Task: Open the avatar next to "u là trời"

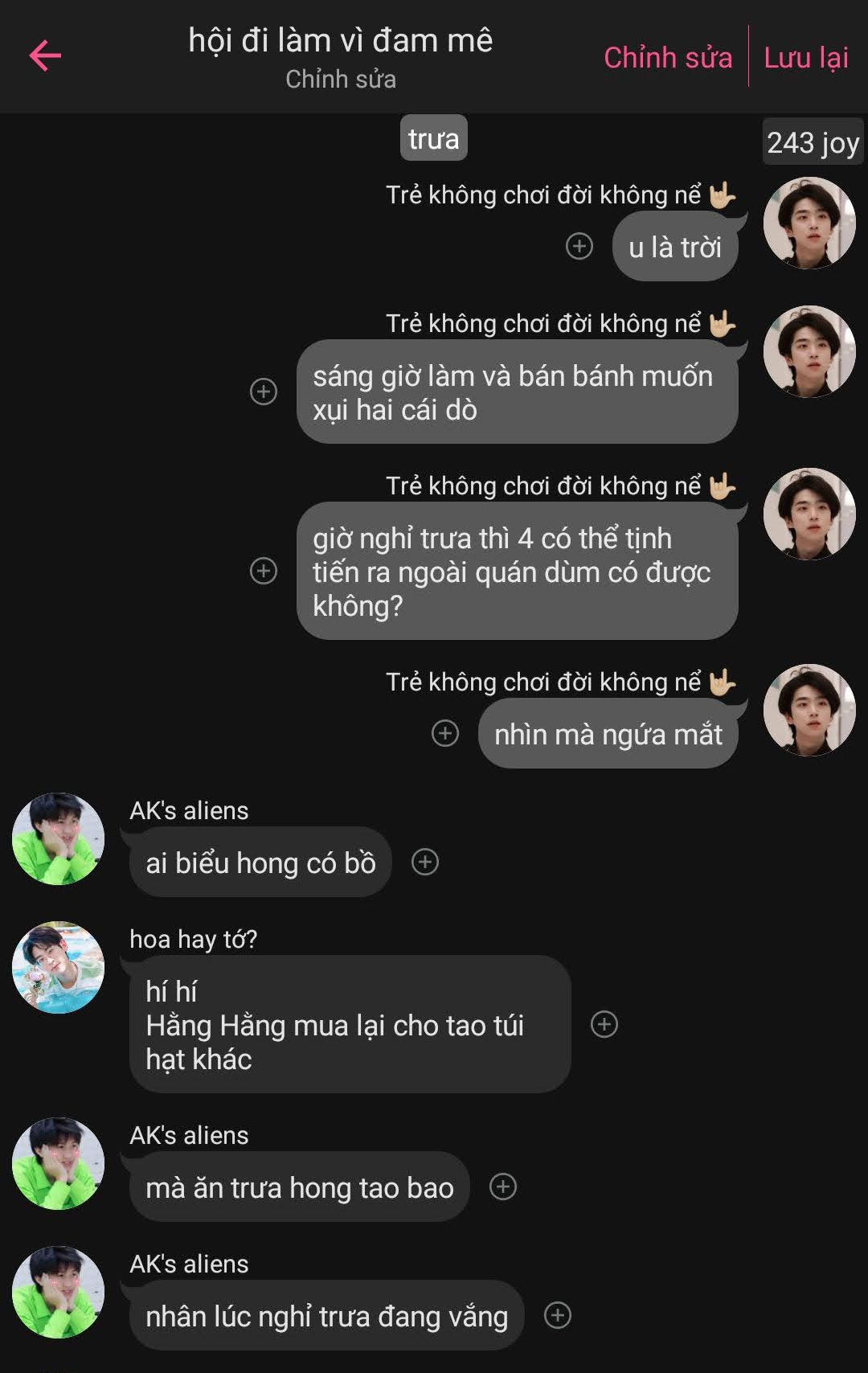Action: [809, 223]
